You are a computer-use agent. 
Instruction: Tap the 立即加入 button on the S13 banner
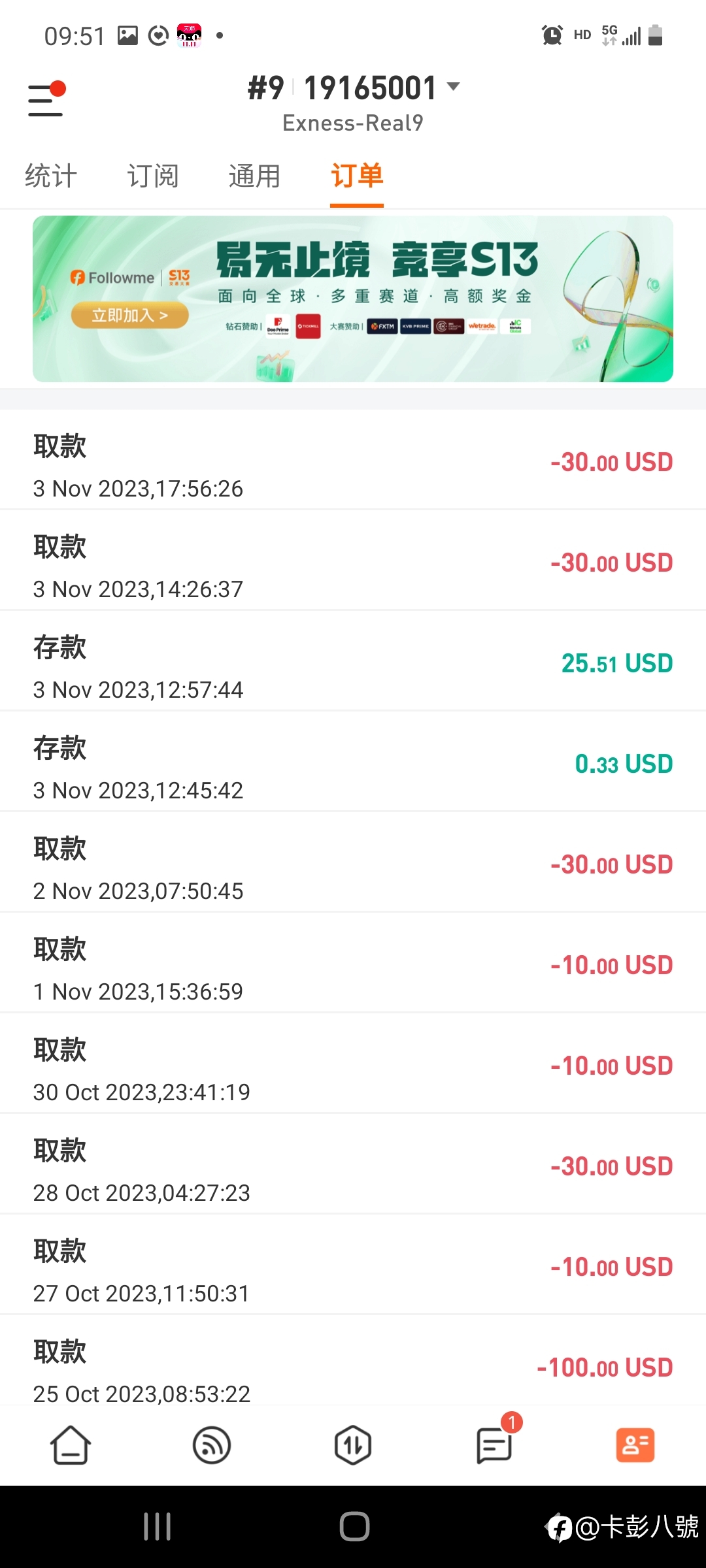click(x=130, y=316)
